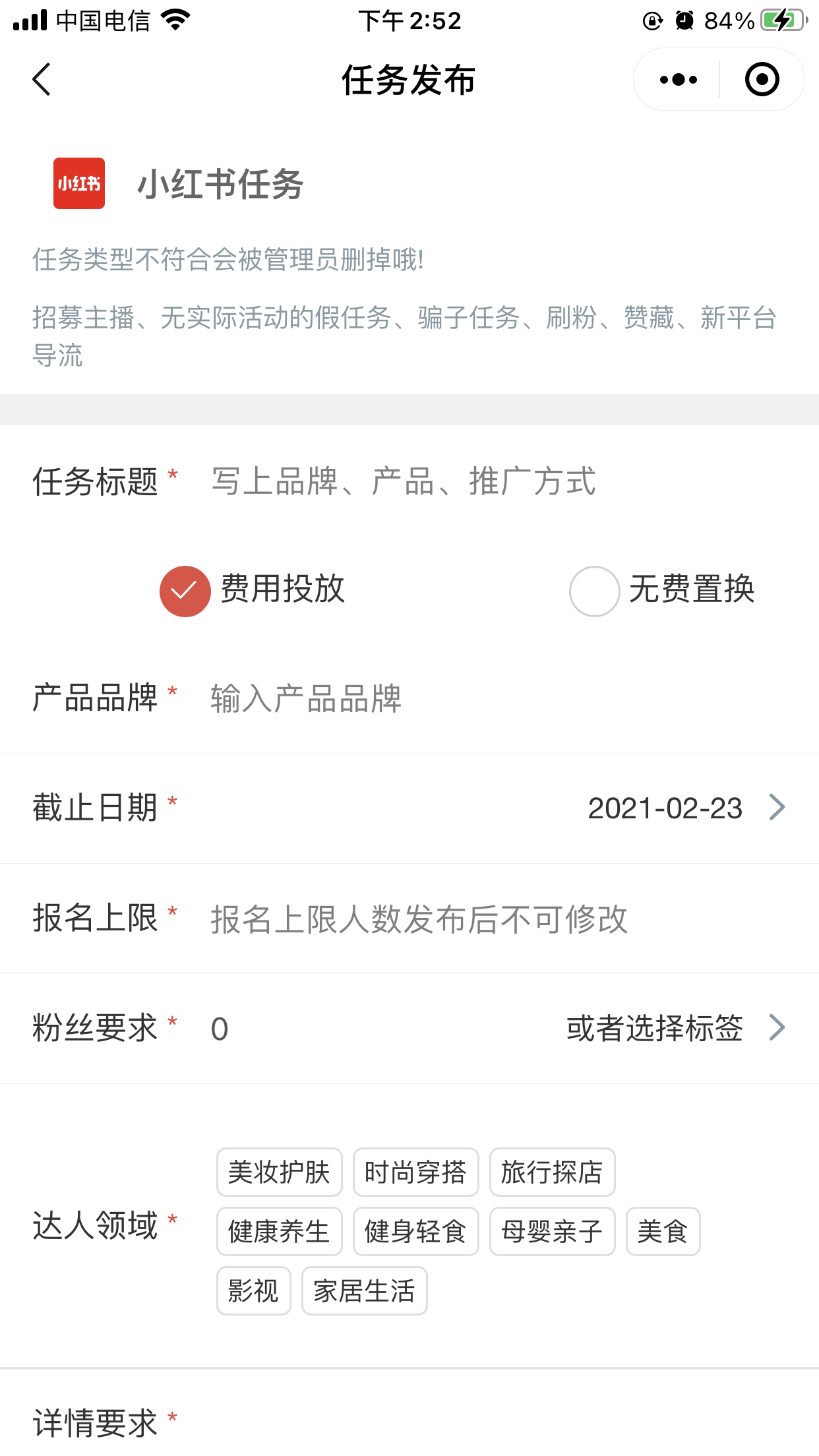Select the 费用投放 option
The image size is (819, 1456).
(252, 590)
